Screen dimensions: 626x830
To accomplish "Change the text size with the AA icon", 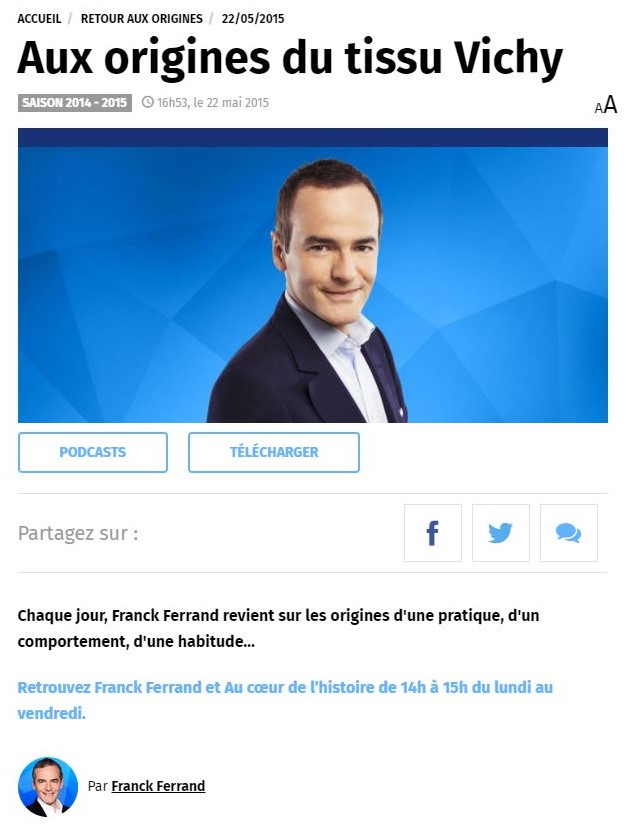I will (606, 105).
